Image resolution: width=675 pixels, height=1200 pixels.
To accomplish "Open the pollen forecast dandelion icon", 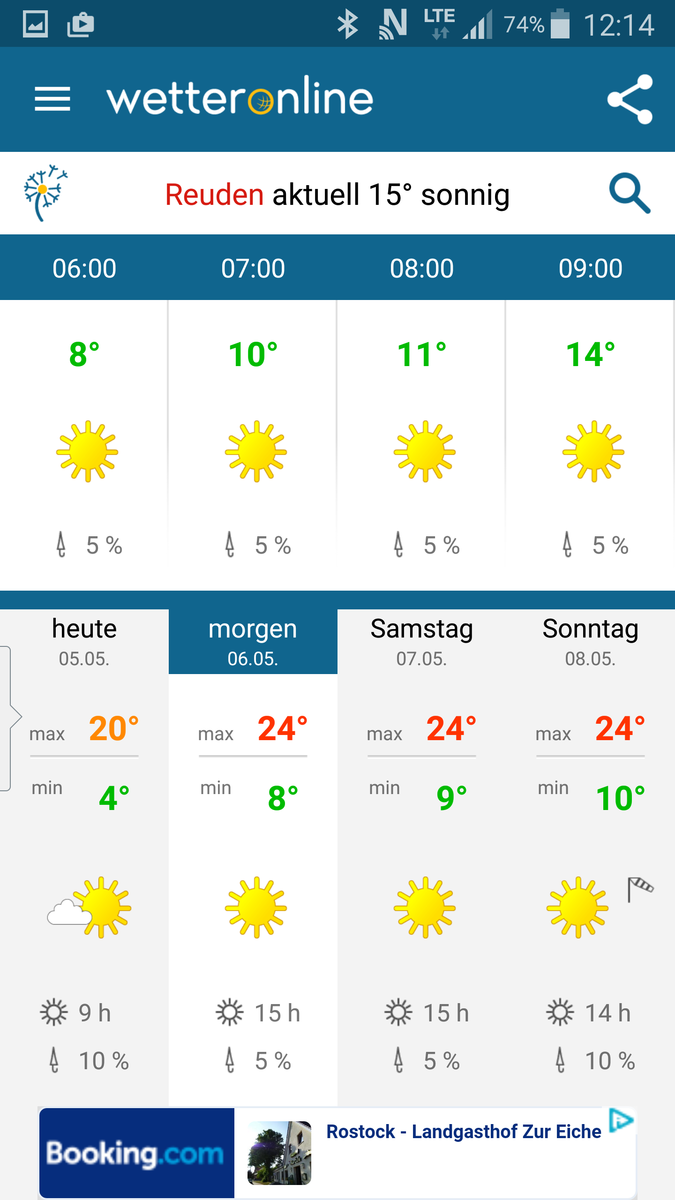I will click(x=46, y=194).
